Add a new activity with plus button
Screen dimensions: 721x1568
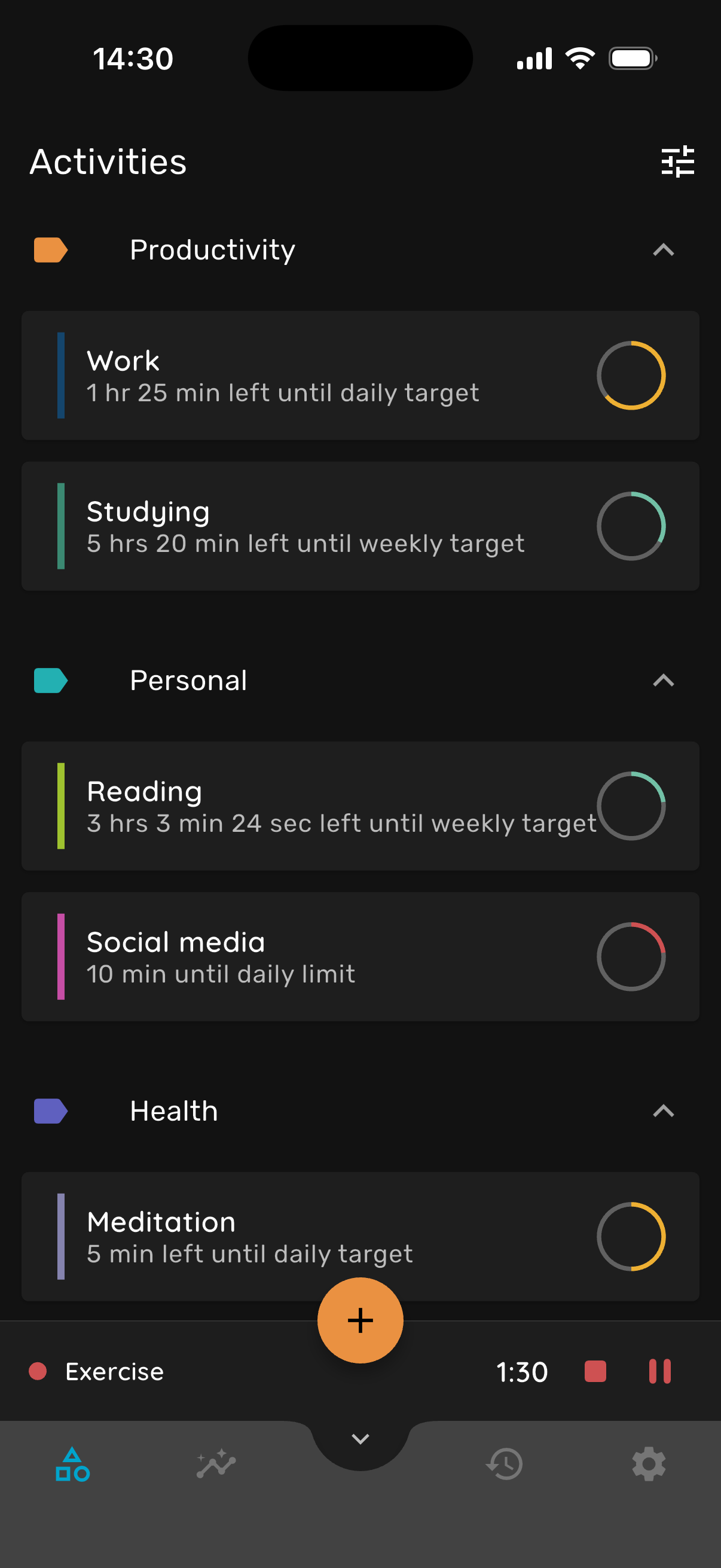pyautogui.click(x=360, y=1320)
